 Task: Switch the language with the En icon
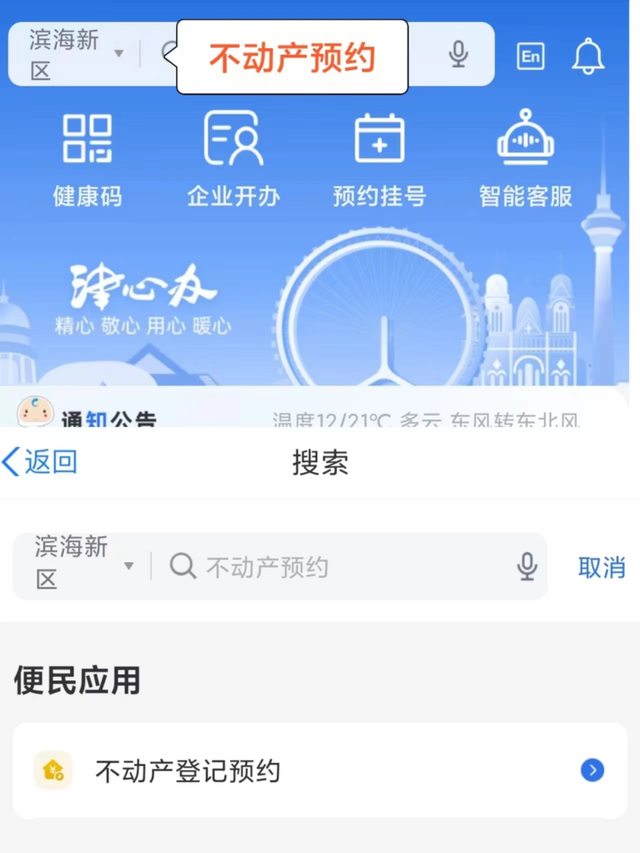[x=531, y=56]
